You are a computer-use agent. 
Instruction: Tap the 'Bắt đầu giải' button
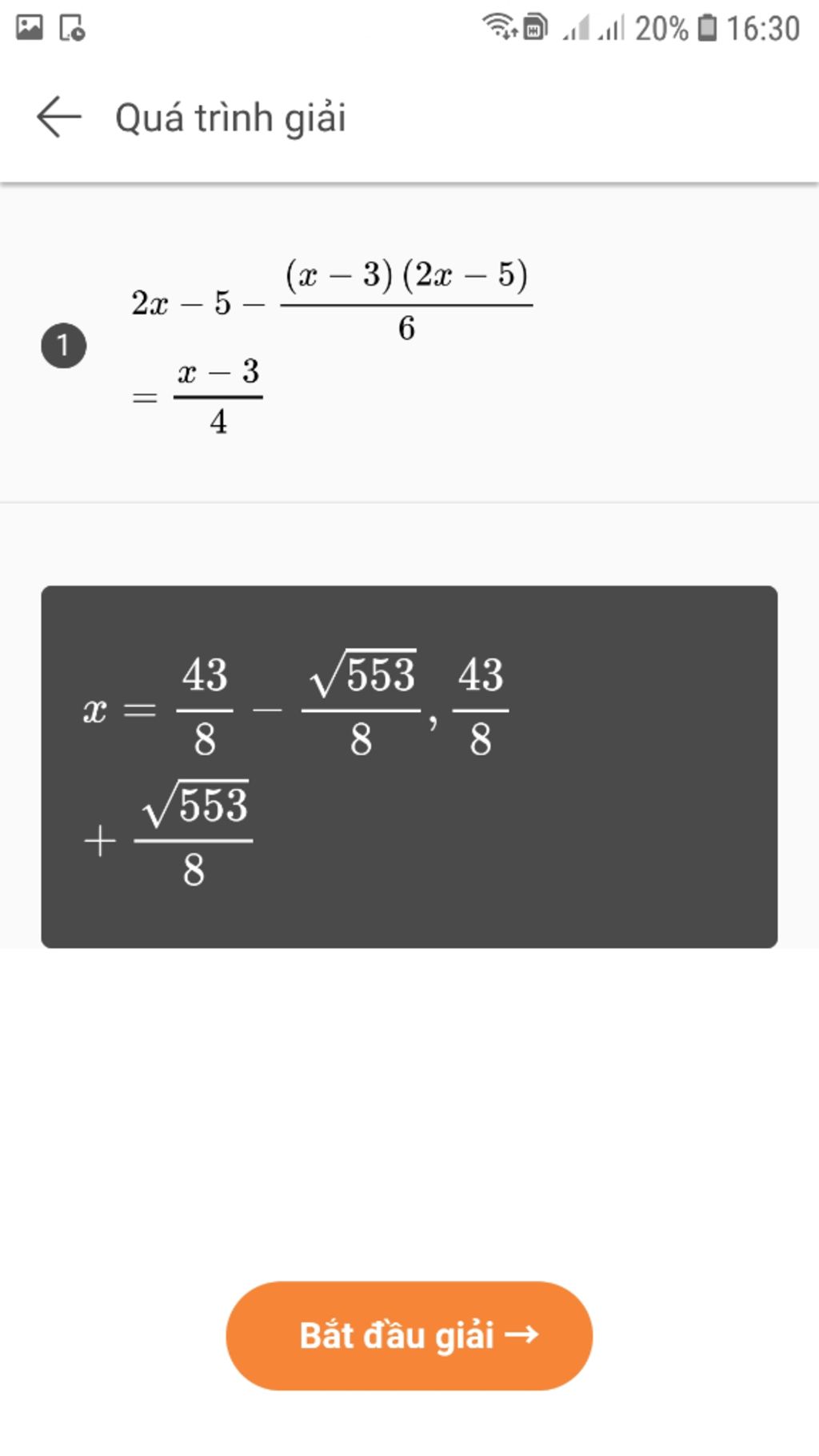(x=409, y=1335)
